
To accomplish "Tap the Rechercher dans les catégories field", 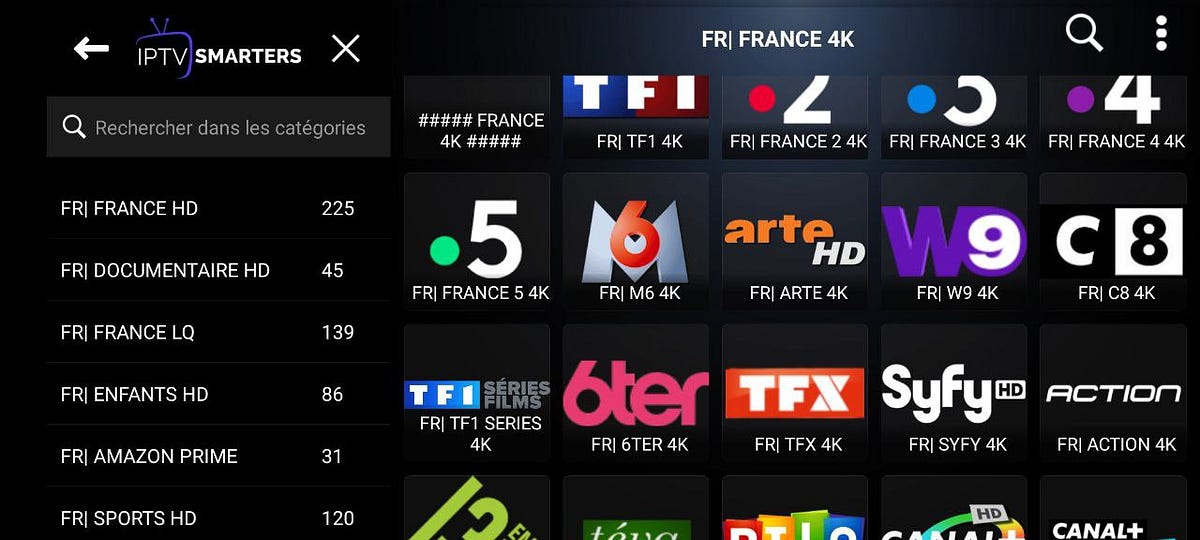I will click(x=218, y=127).
